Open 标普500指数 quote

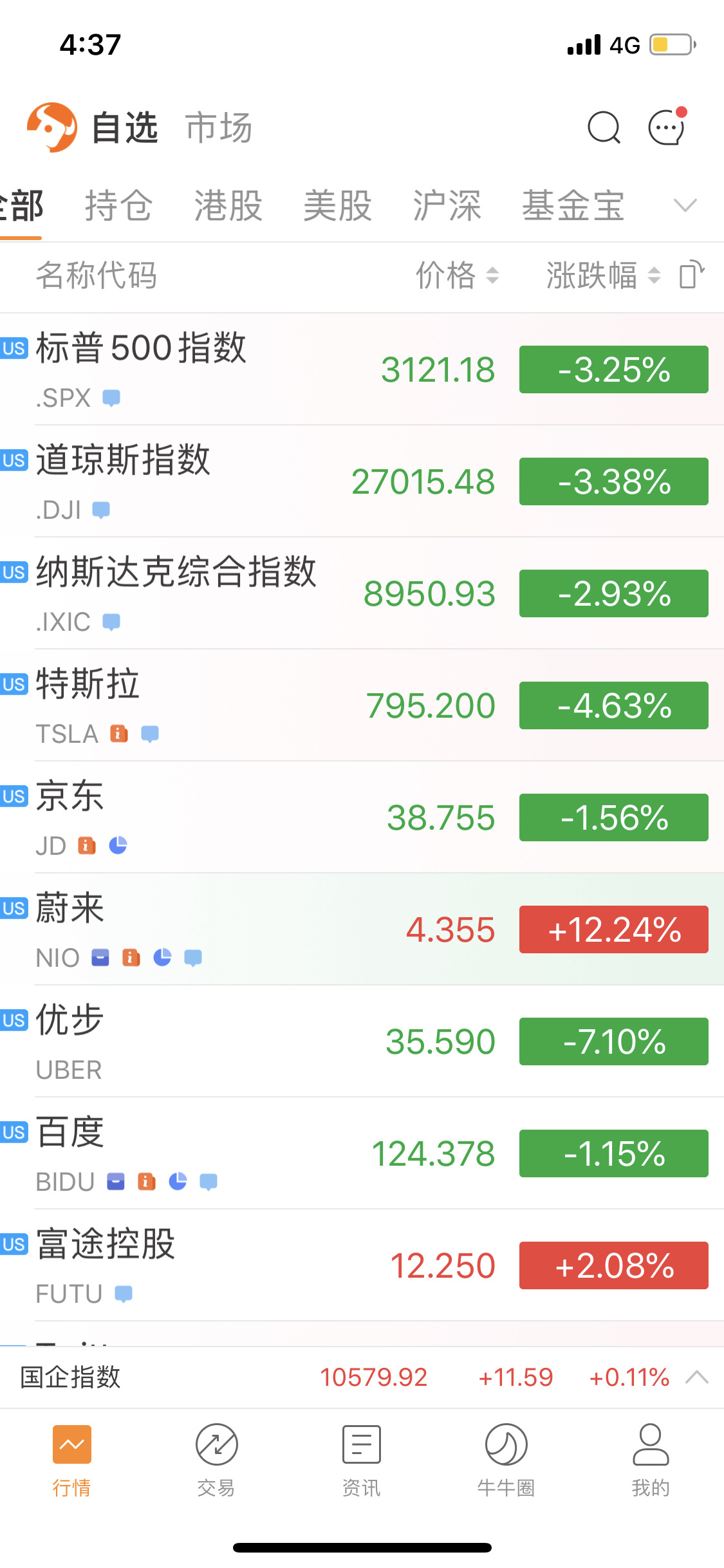(x=362, y=369)
